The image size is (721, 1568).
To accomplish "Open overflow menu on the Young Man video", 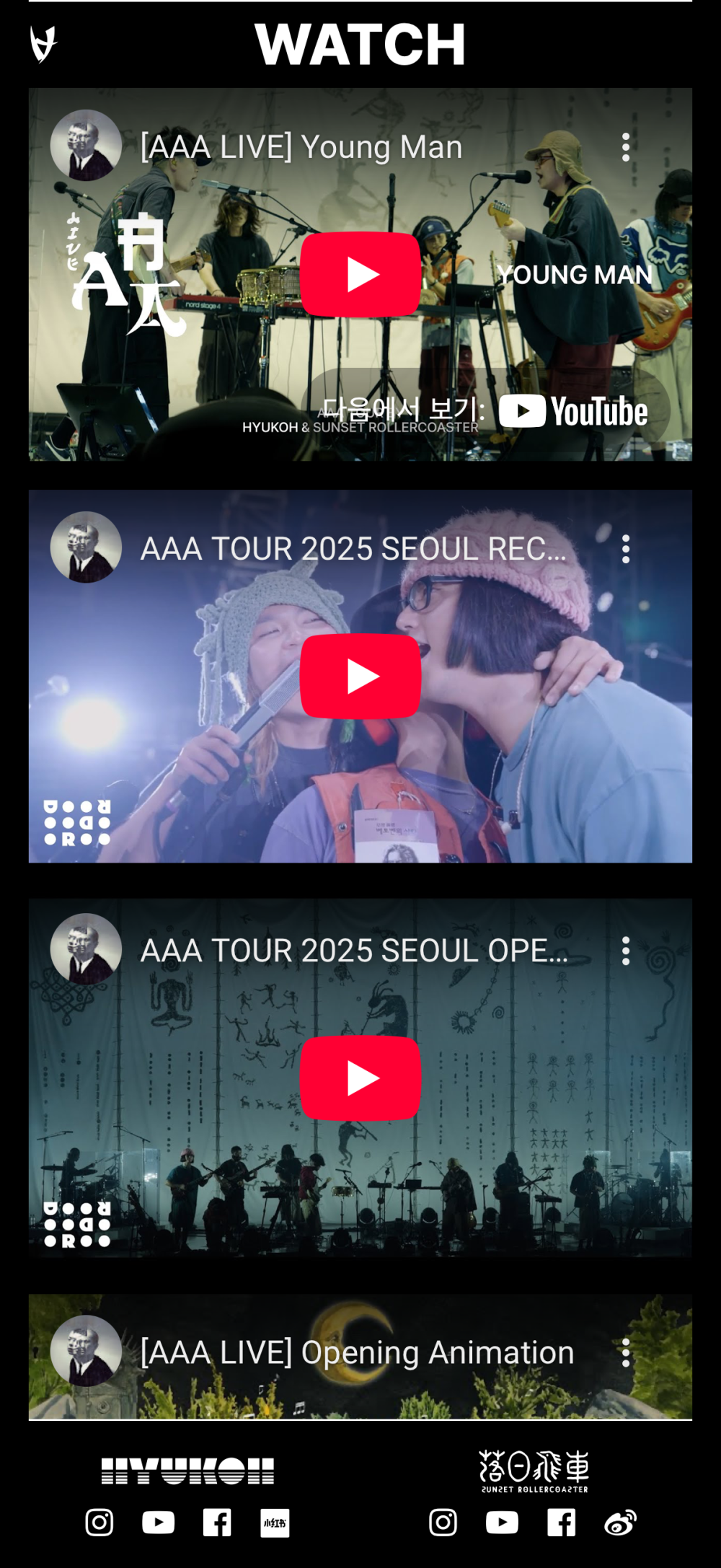I will pyautogui.click(x=626, y=147).
